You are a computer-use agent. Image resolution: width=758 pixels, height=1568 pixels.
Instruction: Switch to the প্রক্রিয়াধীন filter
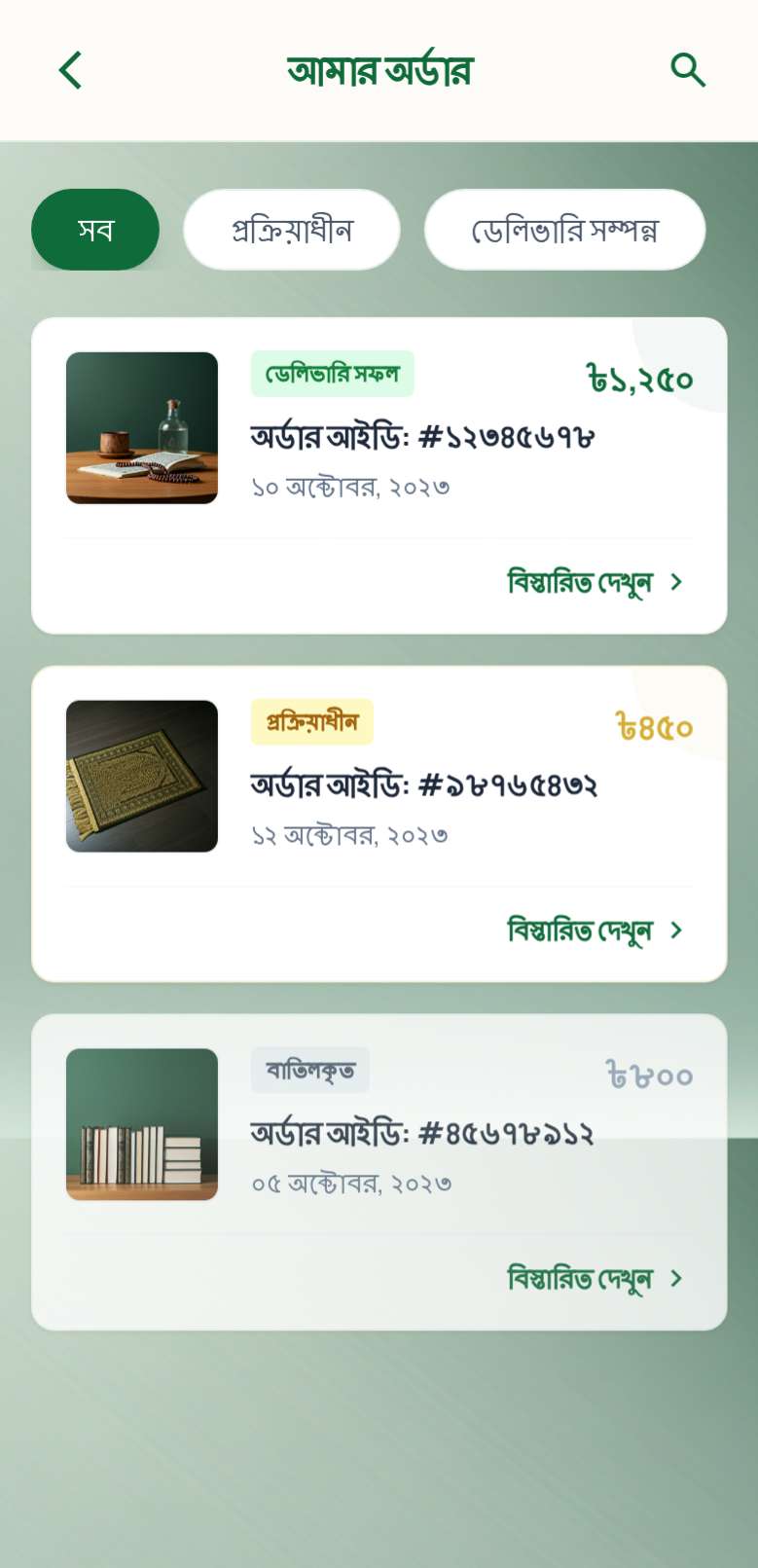coord(292,230)
